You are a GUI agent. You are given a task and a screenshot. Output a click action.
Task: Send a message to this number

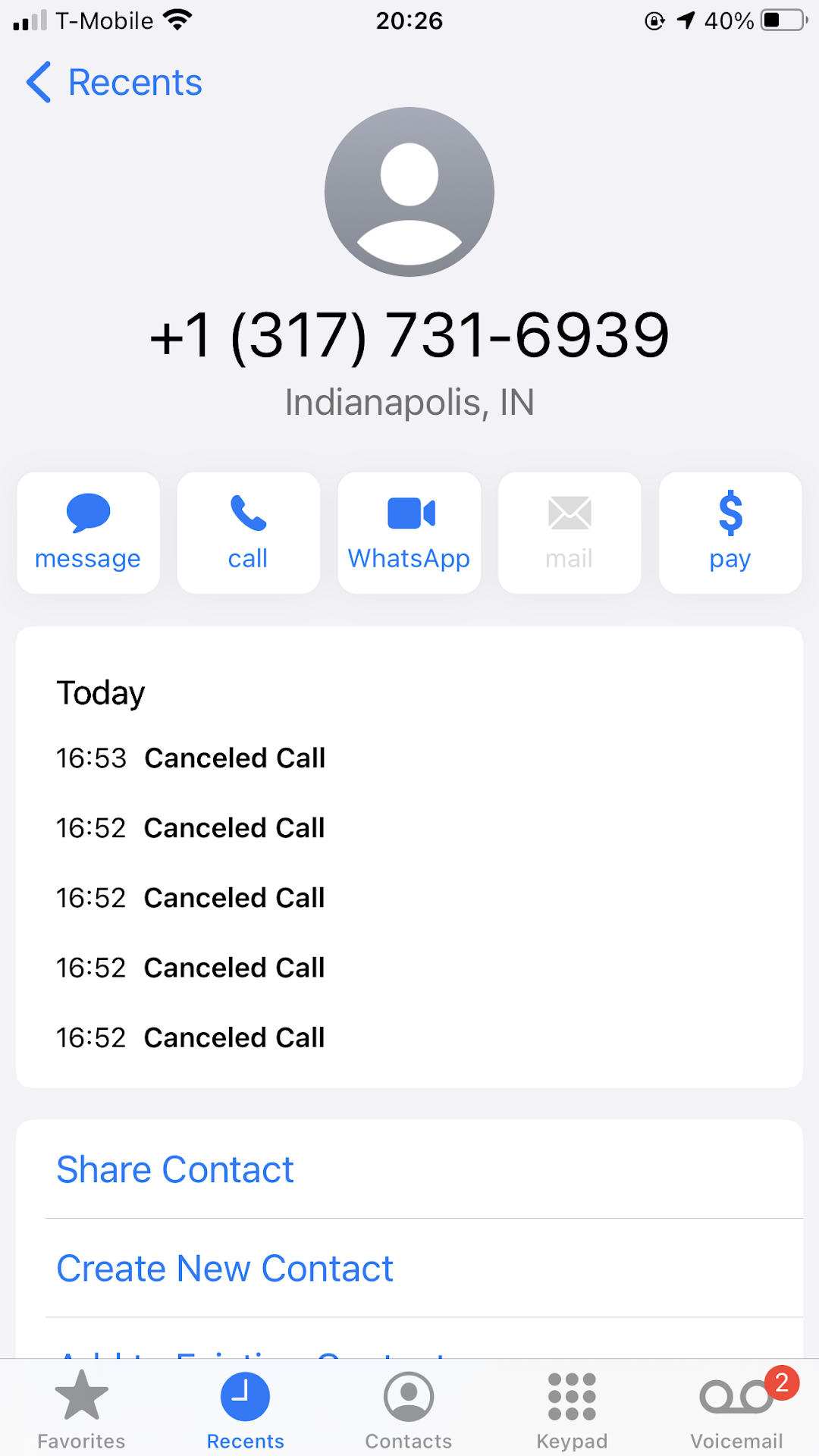pos(88,532)
